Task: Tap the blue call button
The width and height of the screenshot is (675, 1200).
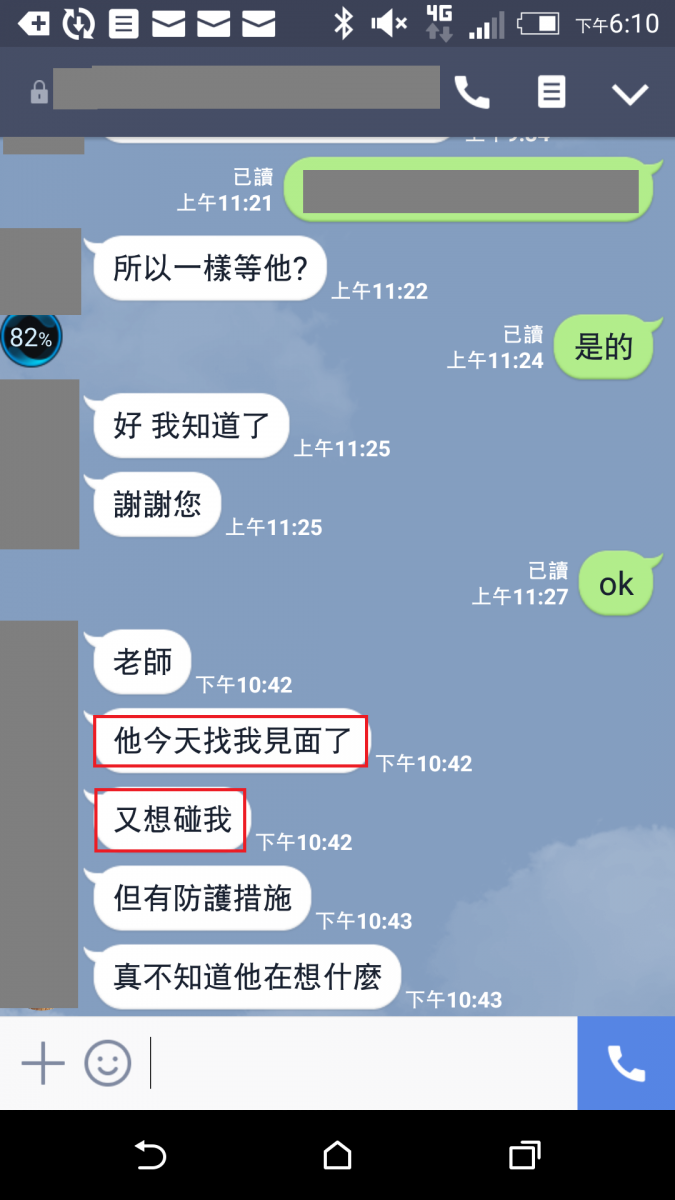Action: click(626, 1063)
